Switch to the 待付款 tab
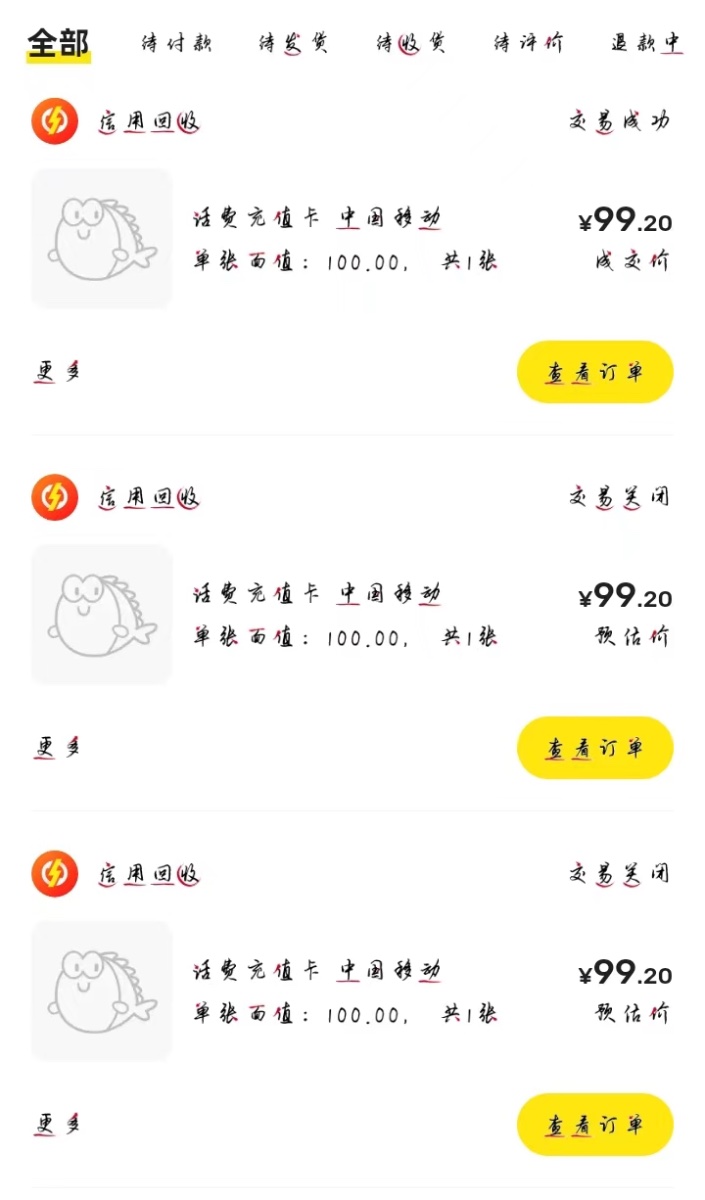 coord(176,43)
